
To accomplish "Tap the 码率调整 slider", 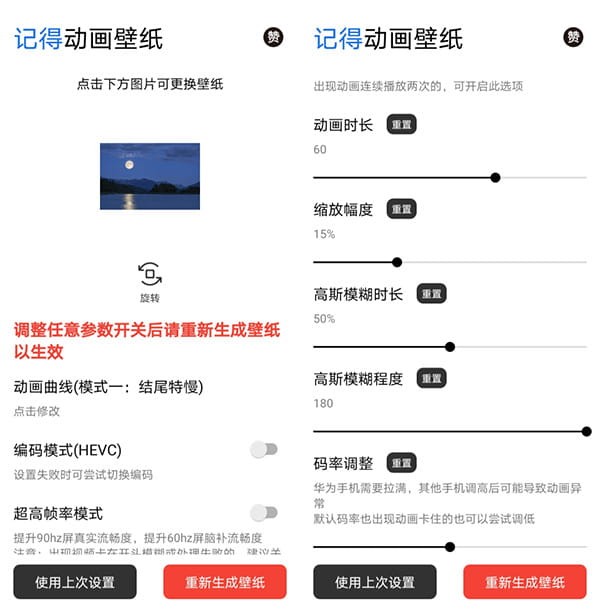I will tap(450, 547).
